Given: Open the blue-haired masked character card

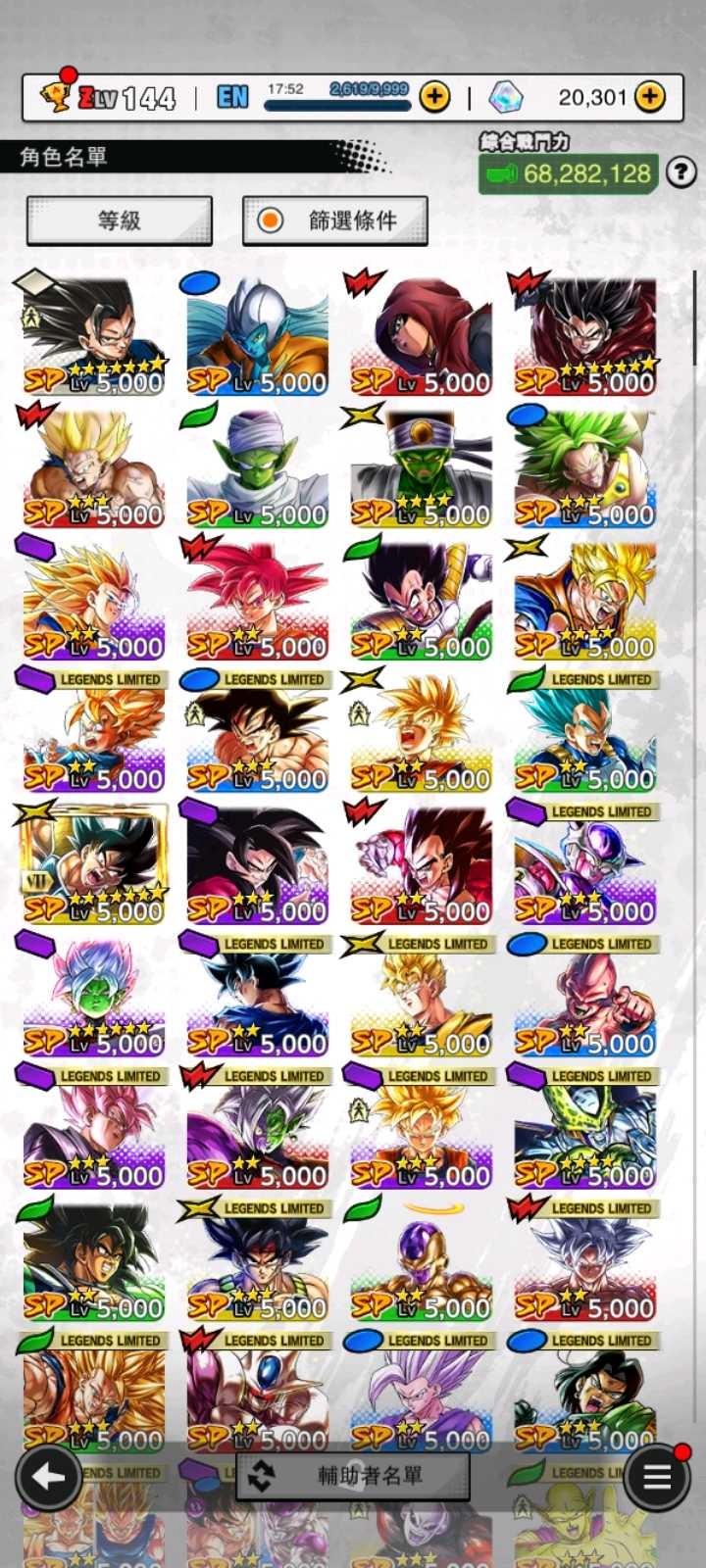Looking at the screenshot, I should pyautogui.click(x=257, y=335).
